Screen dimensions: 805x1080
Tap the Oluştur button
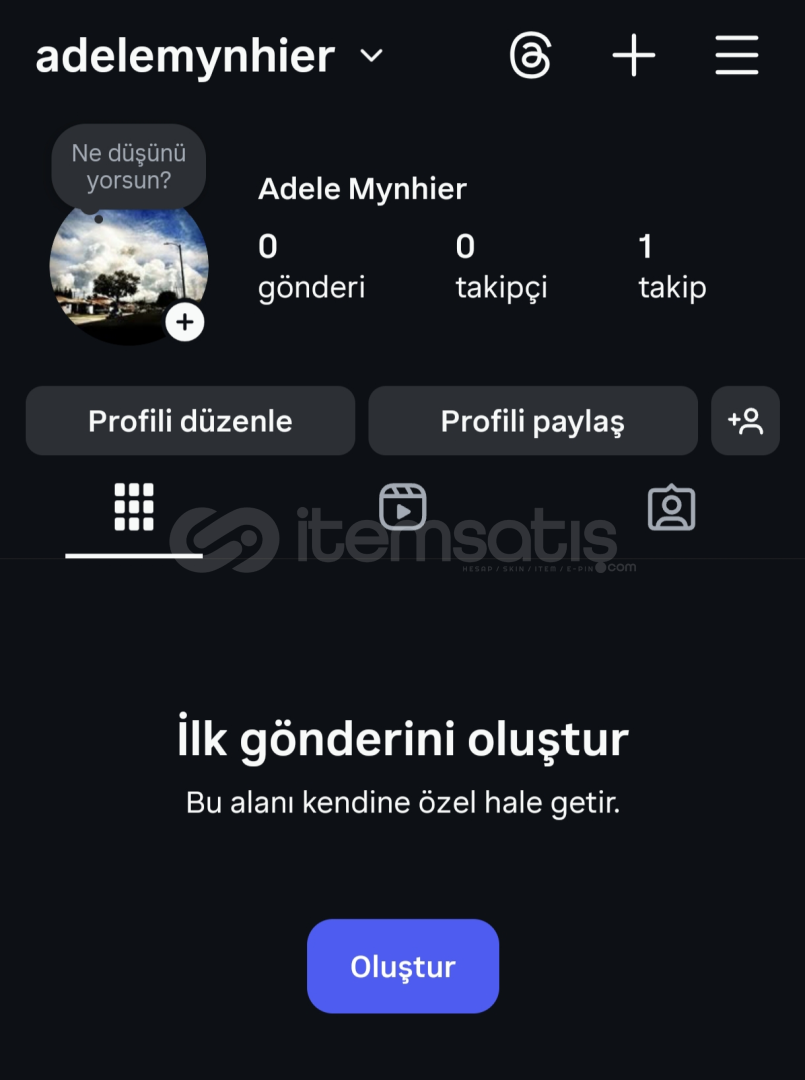pos(402,966)
